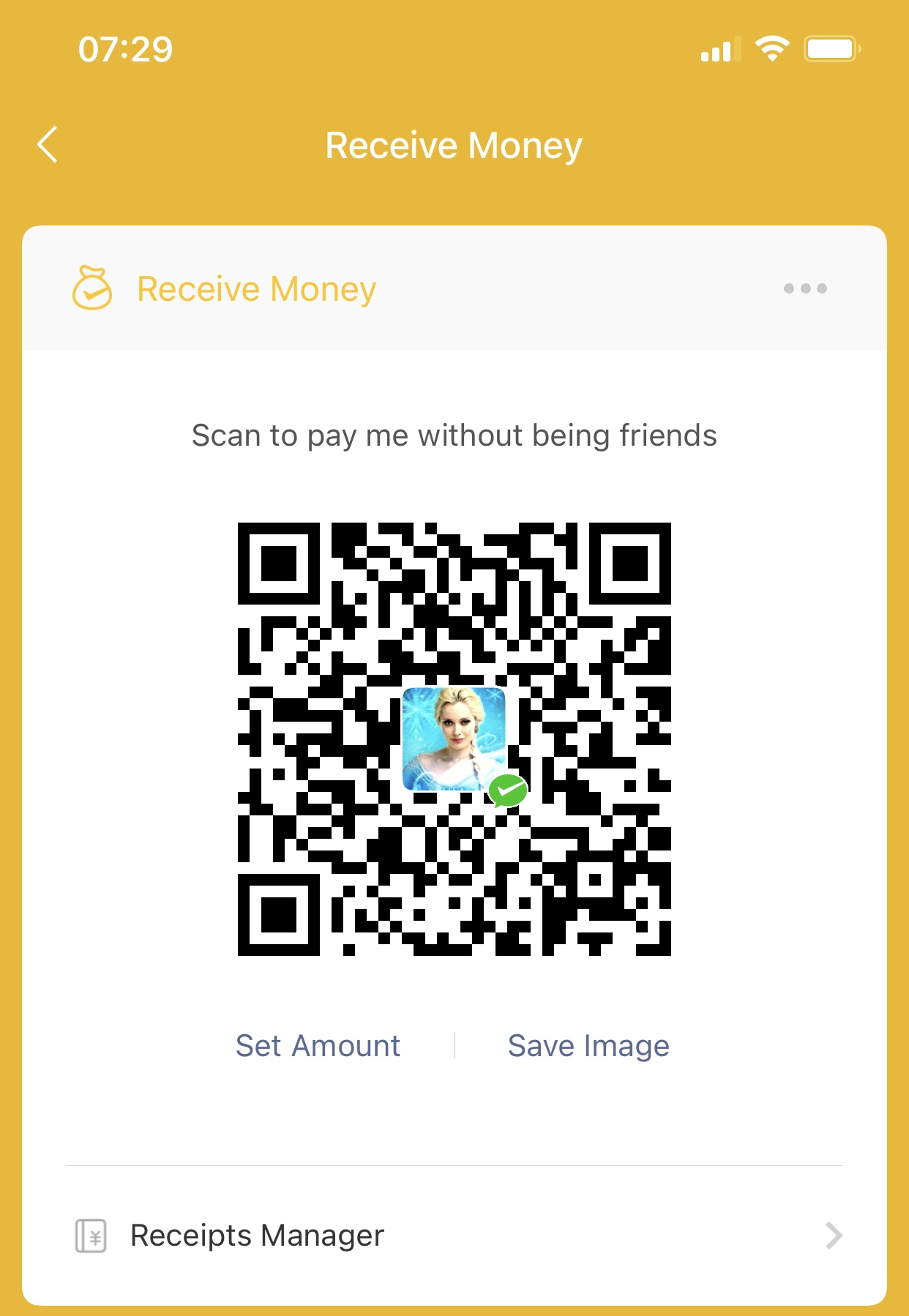Go back from Receive Money screen
Screen dimensions: 909x1316
tap(48, 144)
